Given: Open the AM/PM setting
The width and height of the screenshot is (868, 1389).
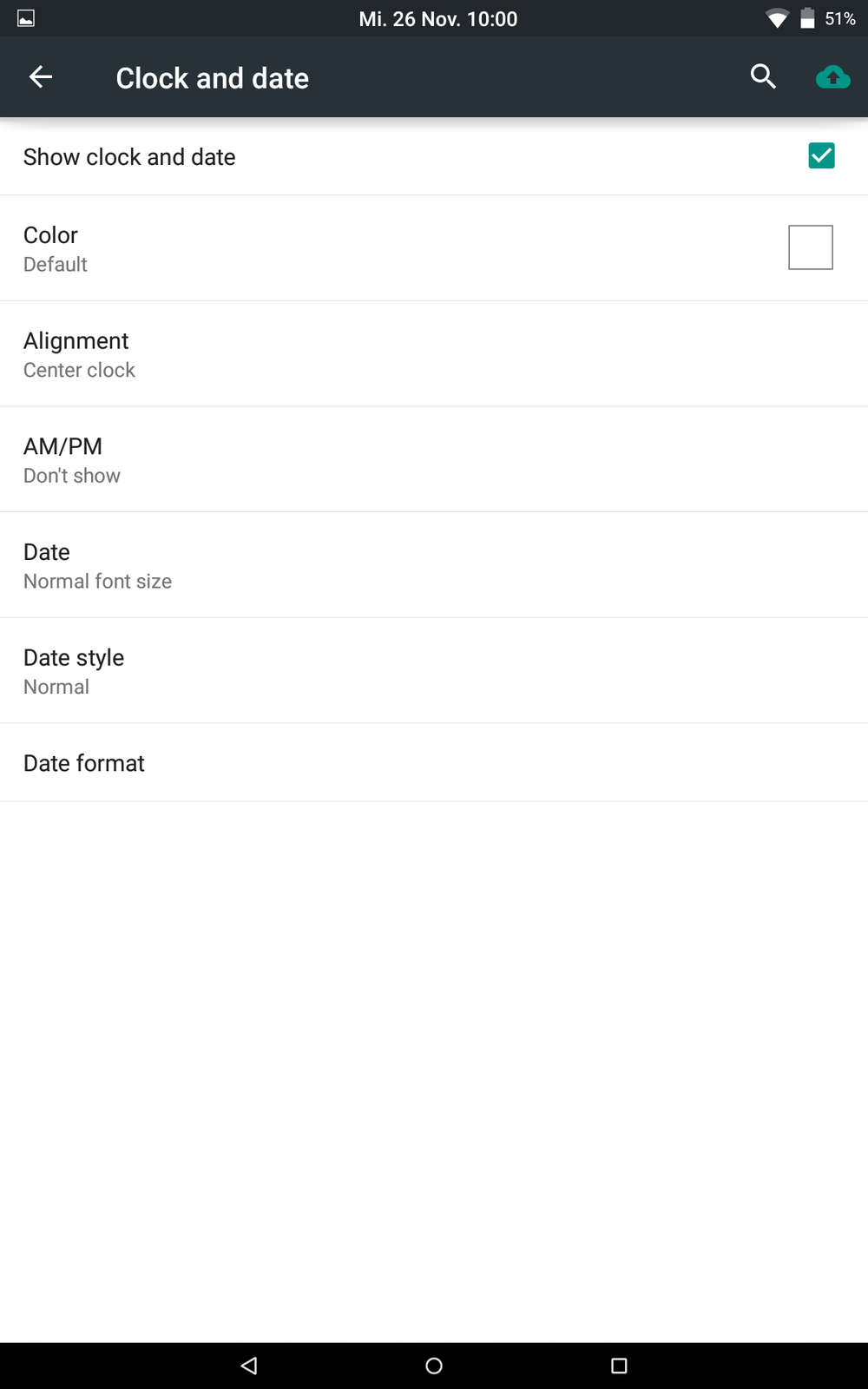Looking at the screenshot, I should pos(434,459).
